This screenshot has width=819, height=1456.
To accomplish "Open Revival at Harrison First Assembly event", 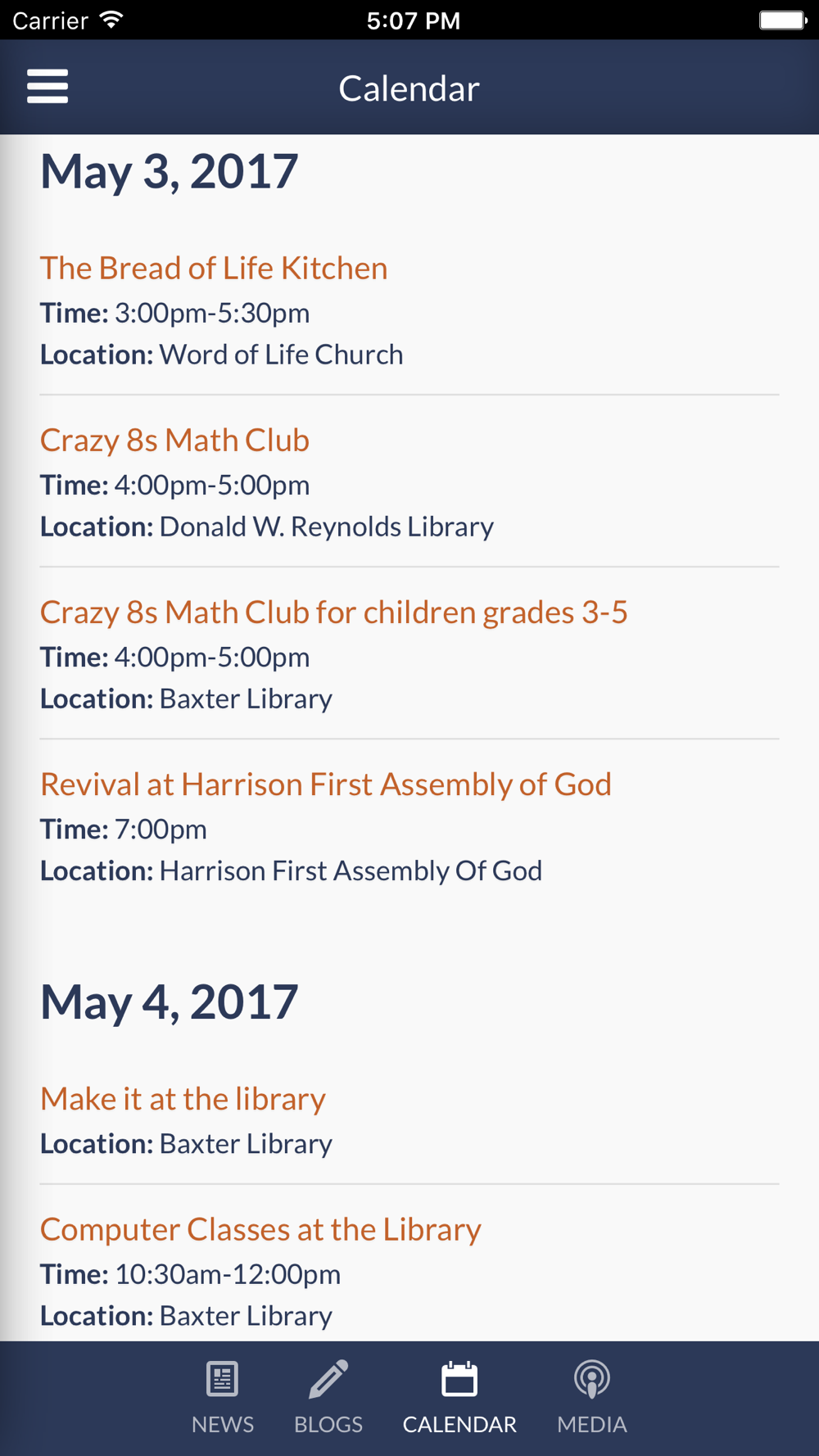I will tap(326, 785).
